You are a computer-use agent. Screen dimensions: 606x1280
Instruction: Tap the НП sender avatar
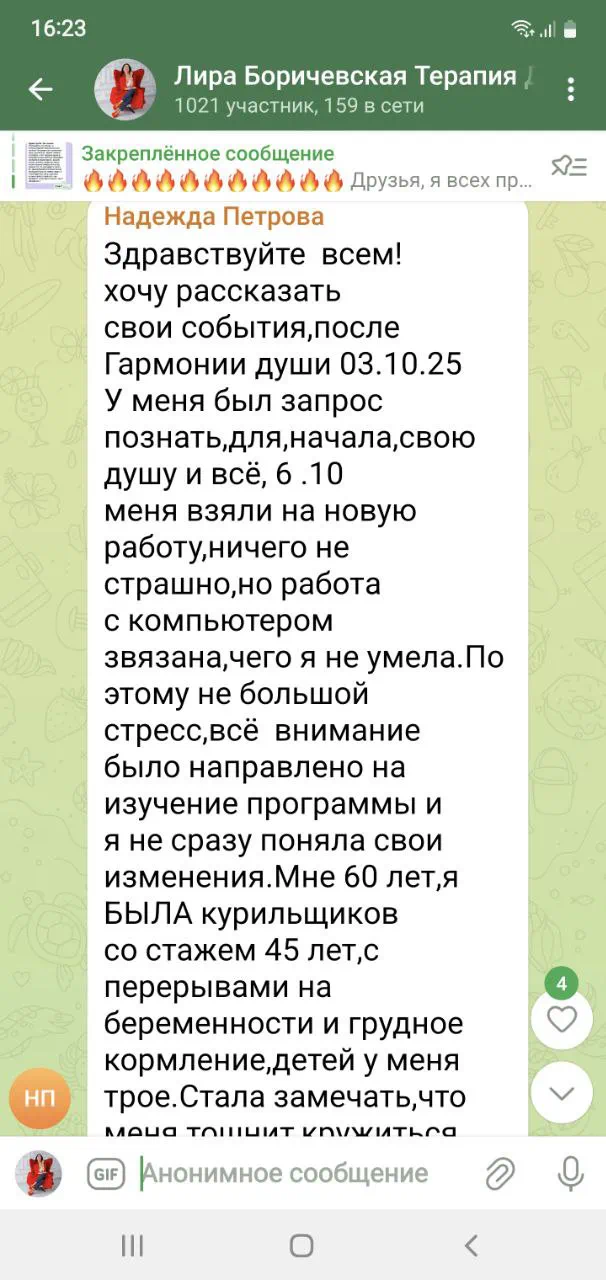coord(41,1096)
